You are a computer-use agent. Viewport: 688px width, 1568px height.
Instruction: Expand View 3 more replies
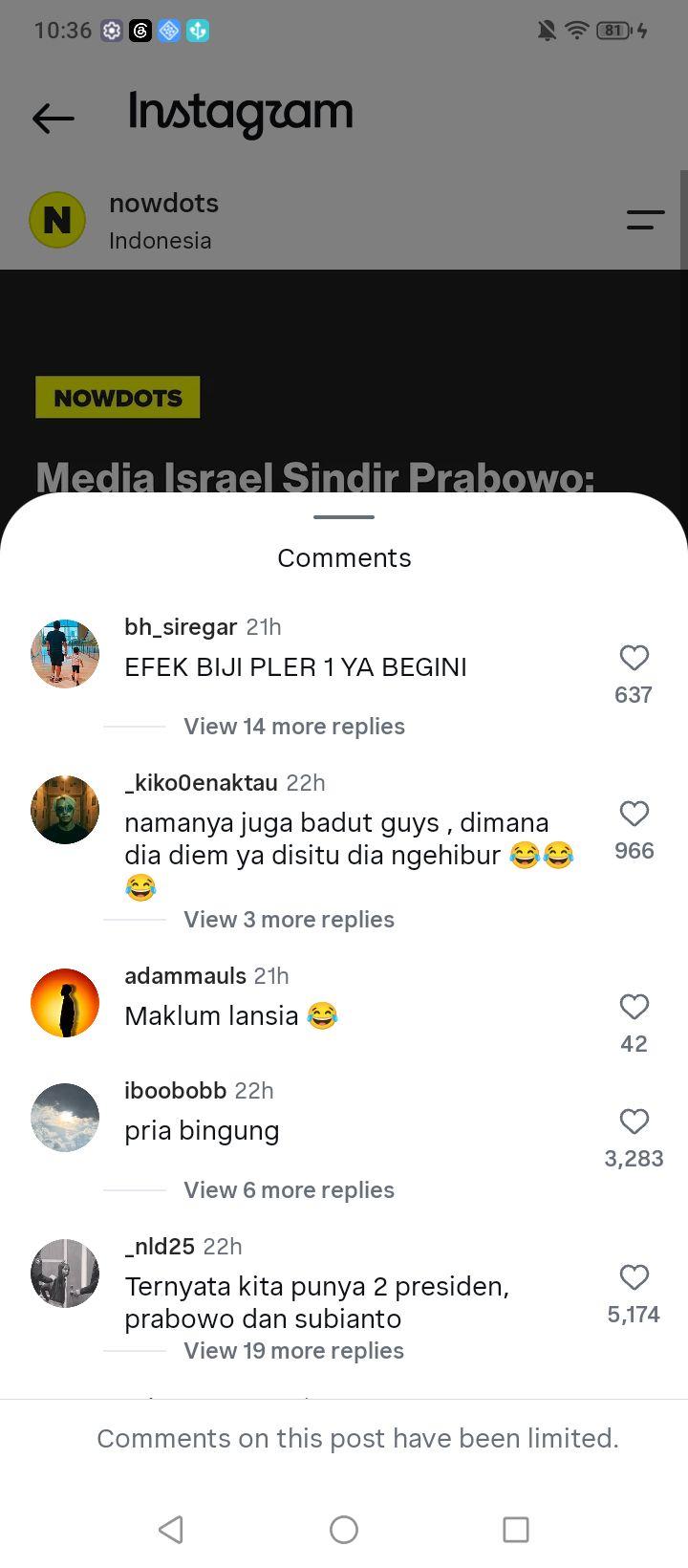point(289,920)
